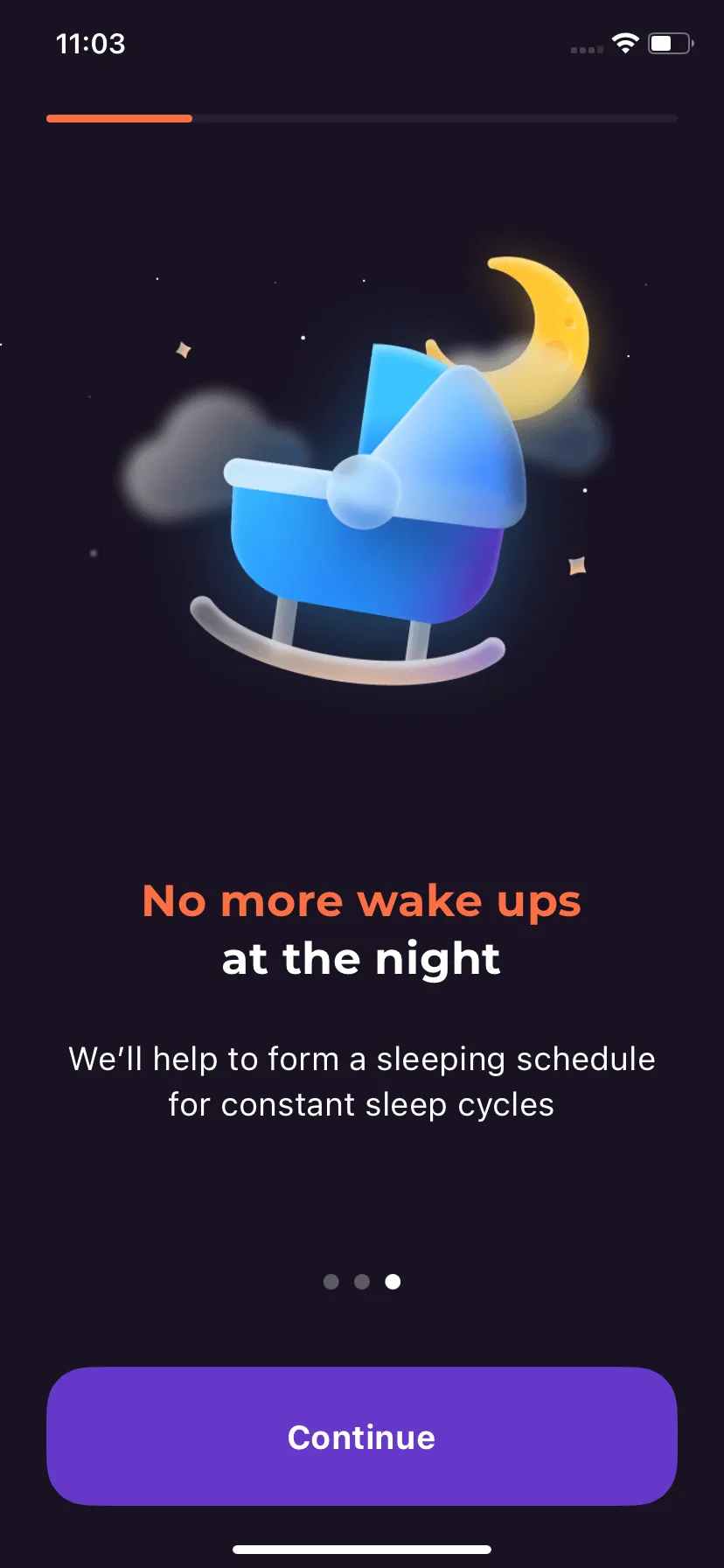Select the first page indicator dot
The height and width of the screenshot is (1568, 724).
point(331,1282)
